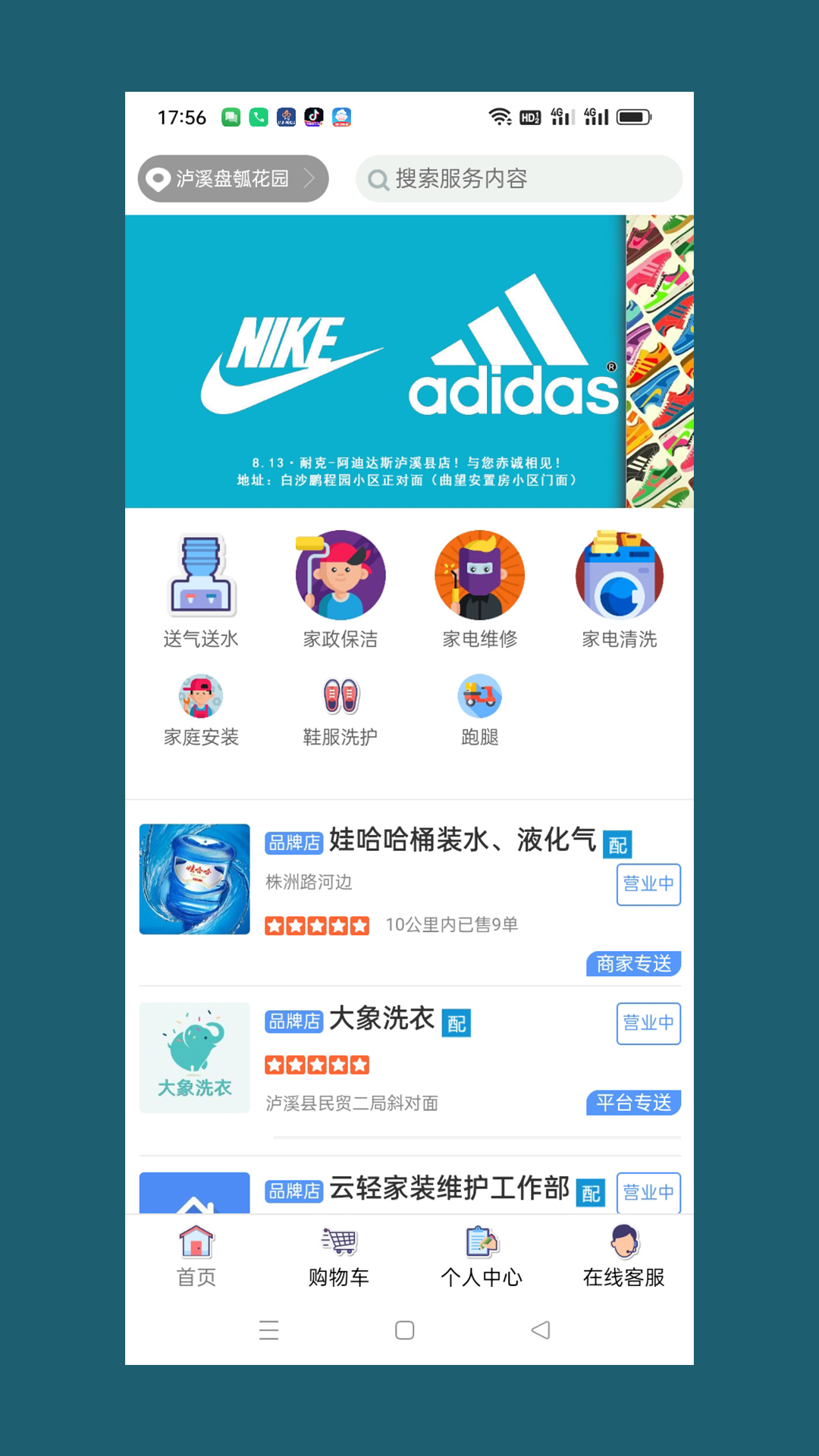The image size is (819, 1456).
Task: Open the 家庭安装 category
Action: click(201, 711)
